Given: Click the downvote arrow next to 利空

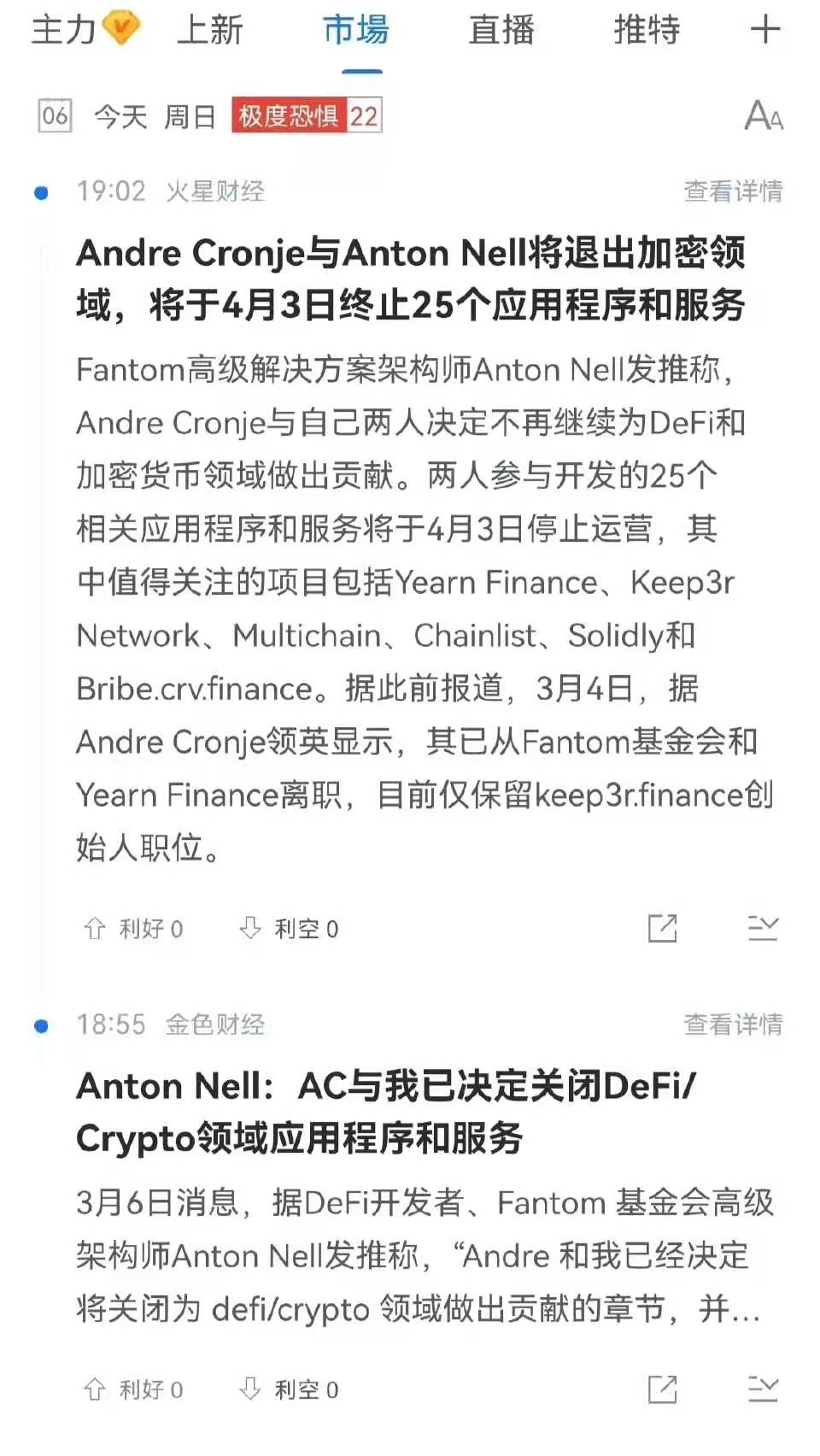Looking at the screenshot, I should [x=250, y=927].
